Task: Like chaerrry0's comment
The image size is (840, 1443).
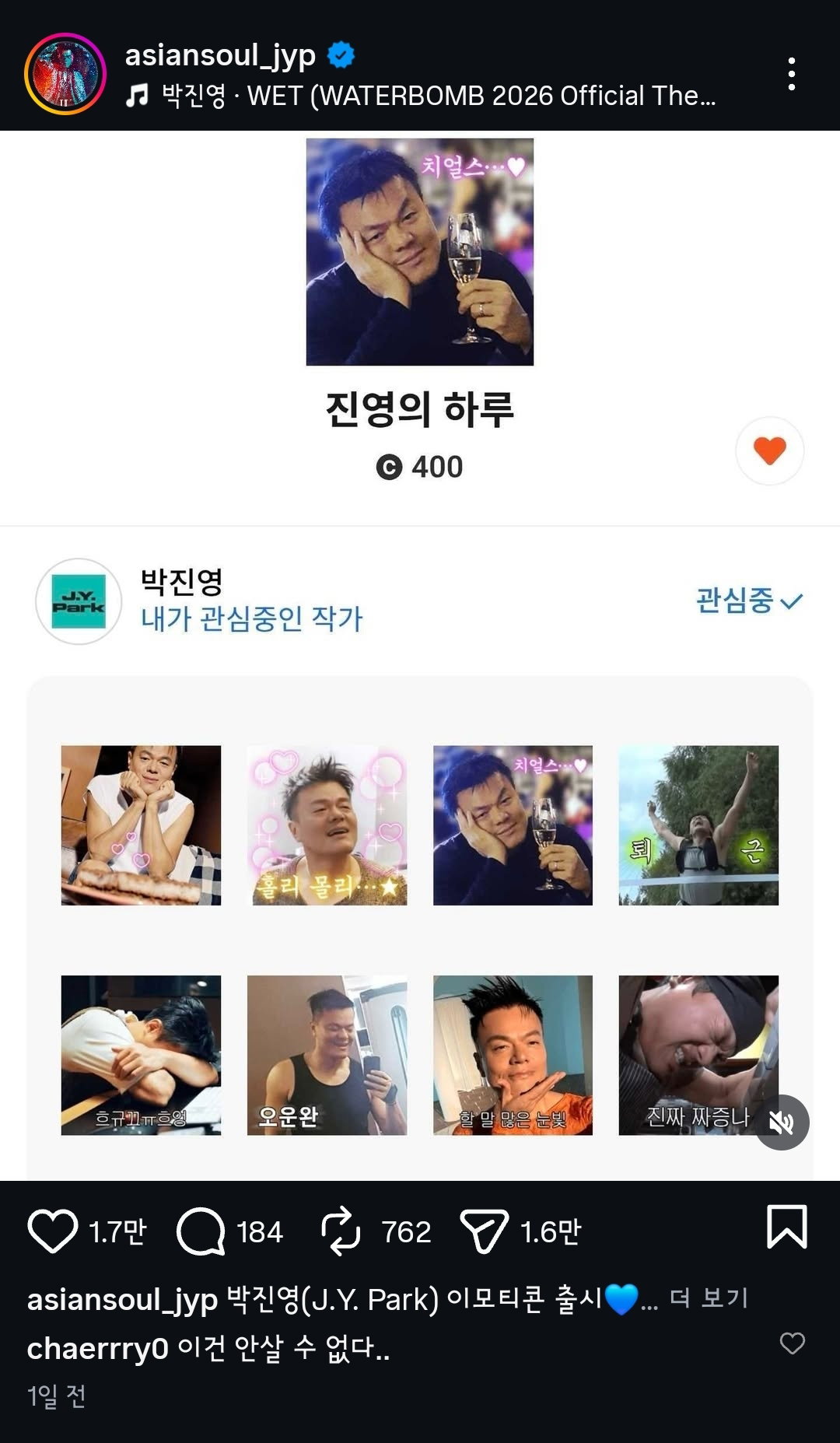Action: 792,1343
